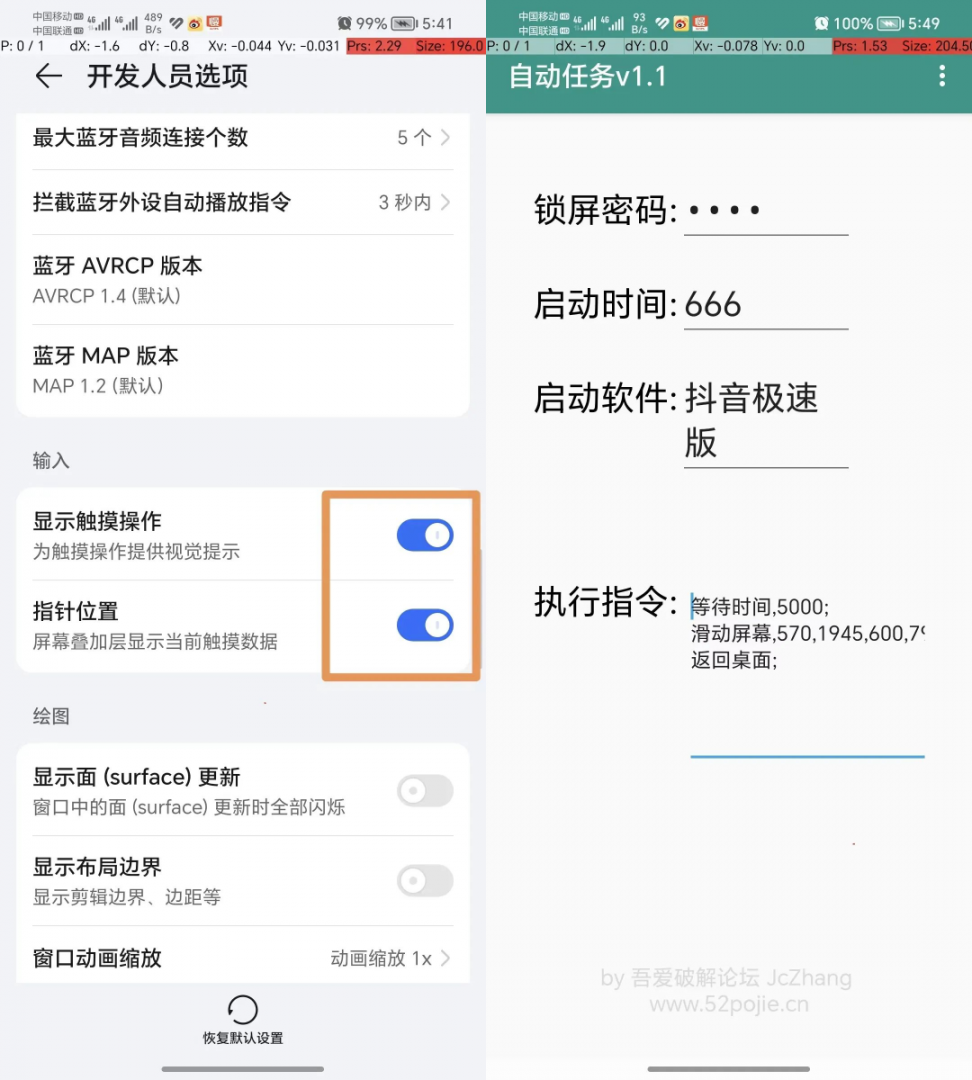Open 拦截蓝牙外设自动播放指令 setting
Image resolution: width=972 pixels, height=1080 pixels.
point(242,202)
